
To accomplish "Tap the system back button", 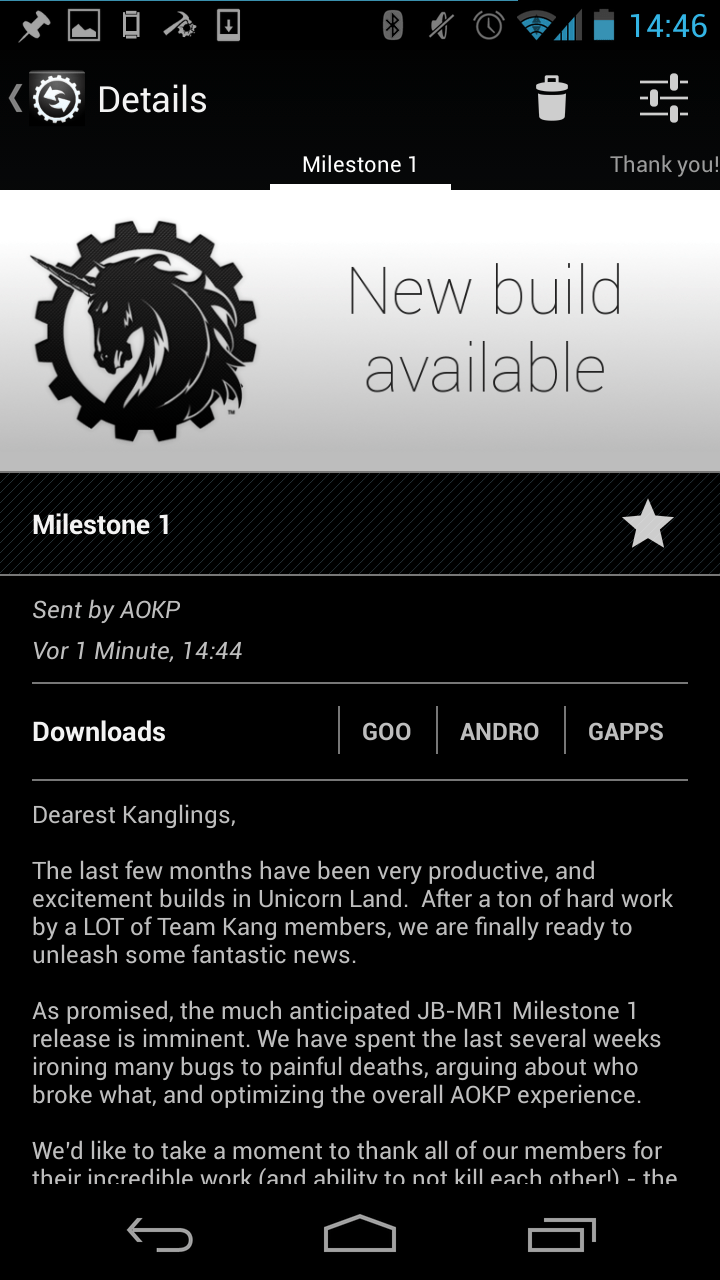I will 160,1235.
